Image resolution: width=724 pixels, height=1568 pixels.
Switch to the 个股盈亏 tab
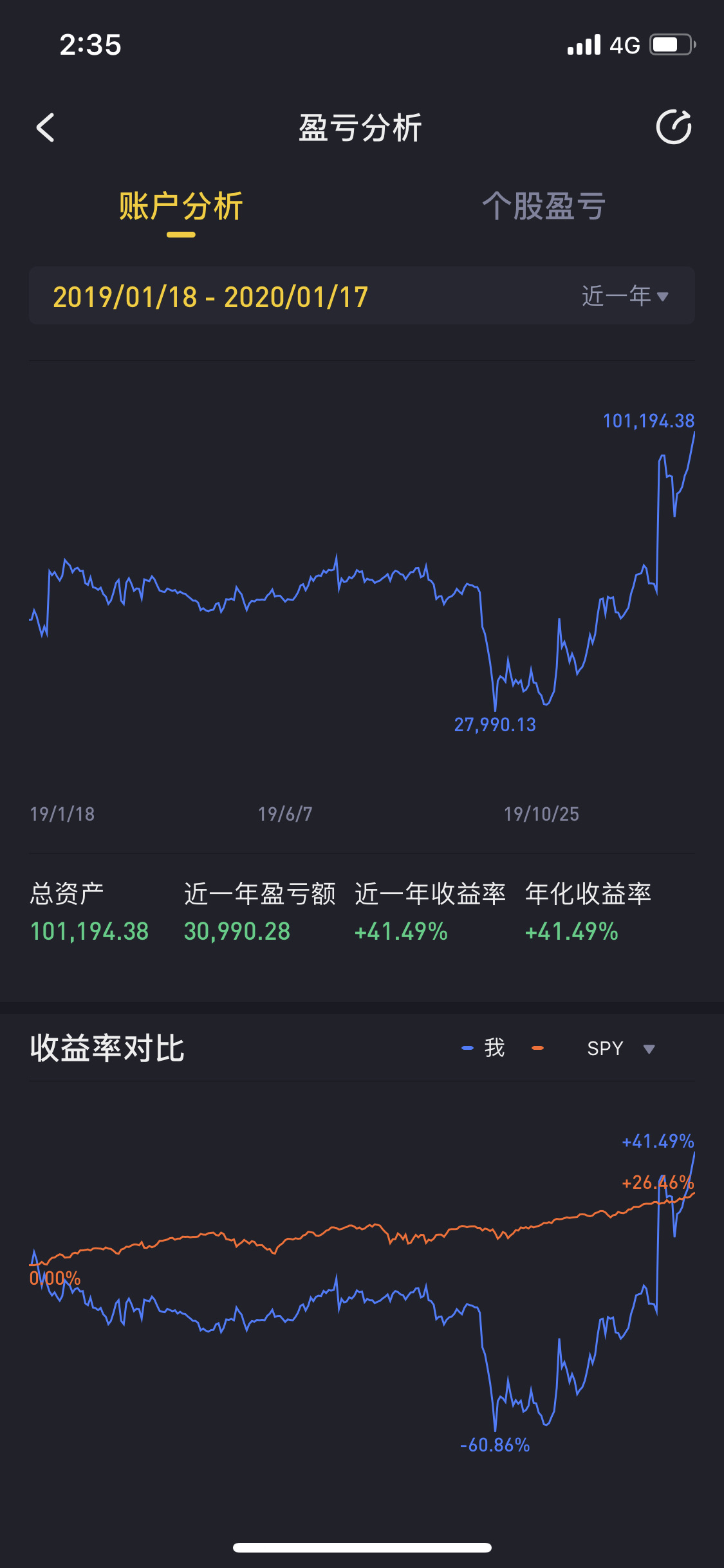pos(544,207)
